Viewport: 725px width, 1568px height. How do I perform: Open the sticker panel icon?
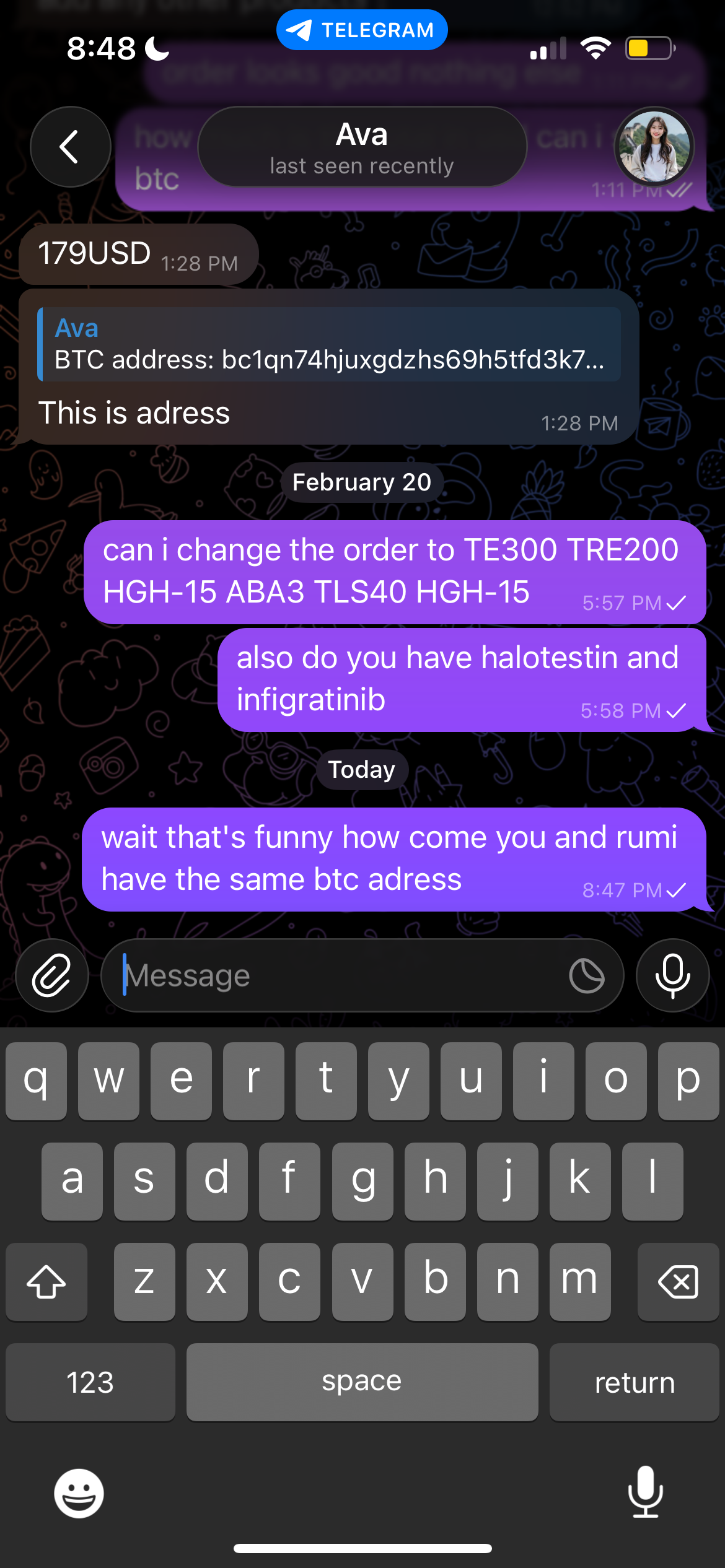(x=586, y=975)
